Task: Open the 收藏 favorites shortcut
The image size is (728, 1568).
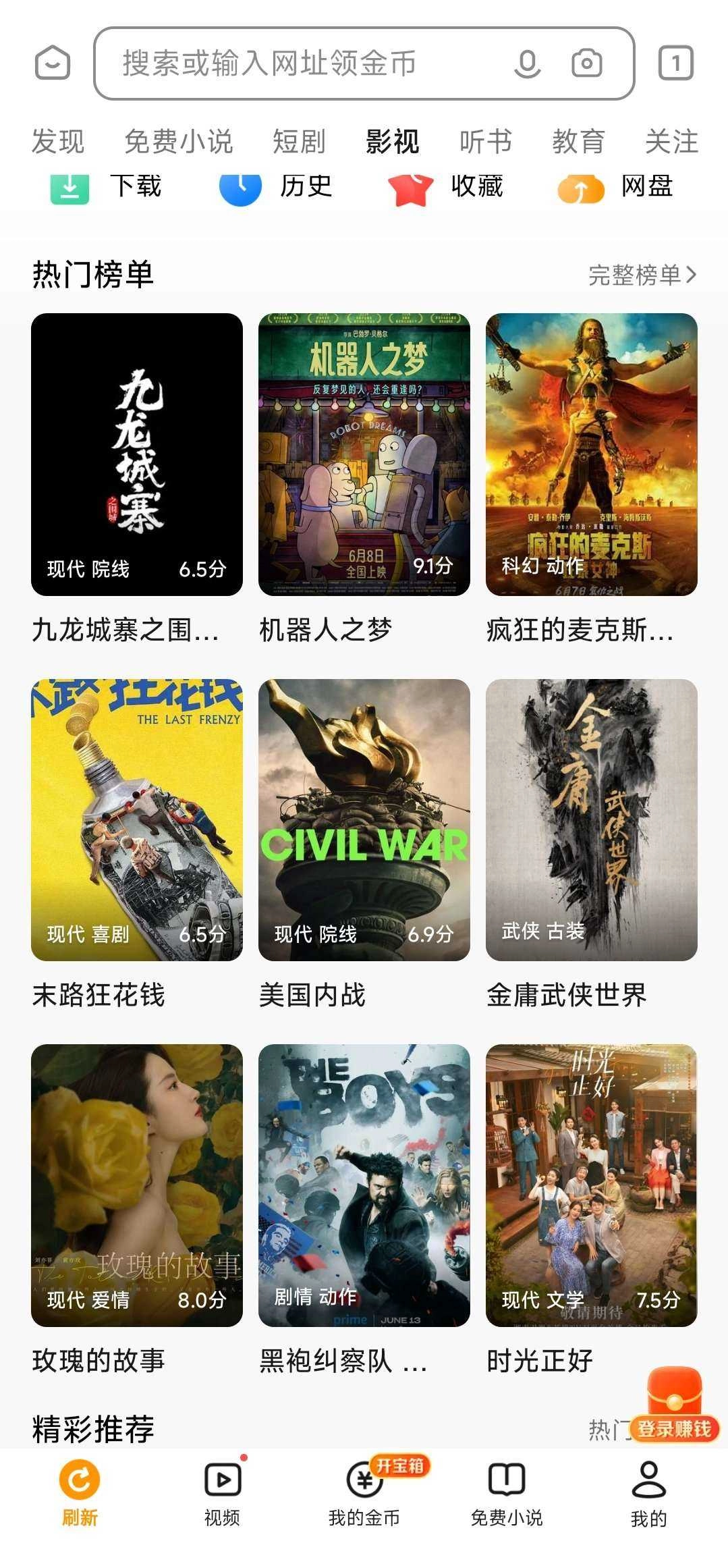Action: (446, 186)
